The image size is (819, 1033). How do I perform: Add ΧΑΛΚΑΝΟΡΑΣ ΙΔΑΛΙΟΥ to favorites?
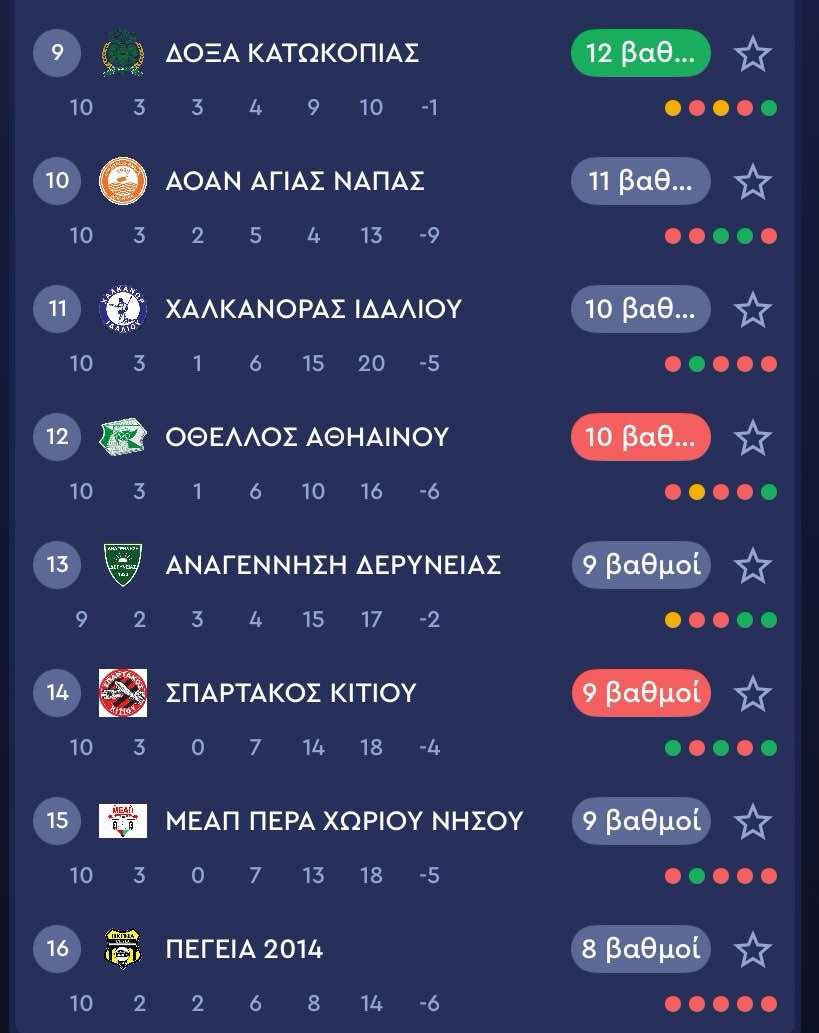coord(752,310)
